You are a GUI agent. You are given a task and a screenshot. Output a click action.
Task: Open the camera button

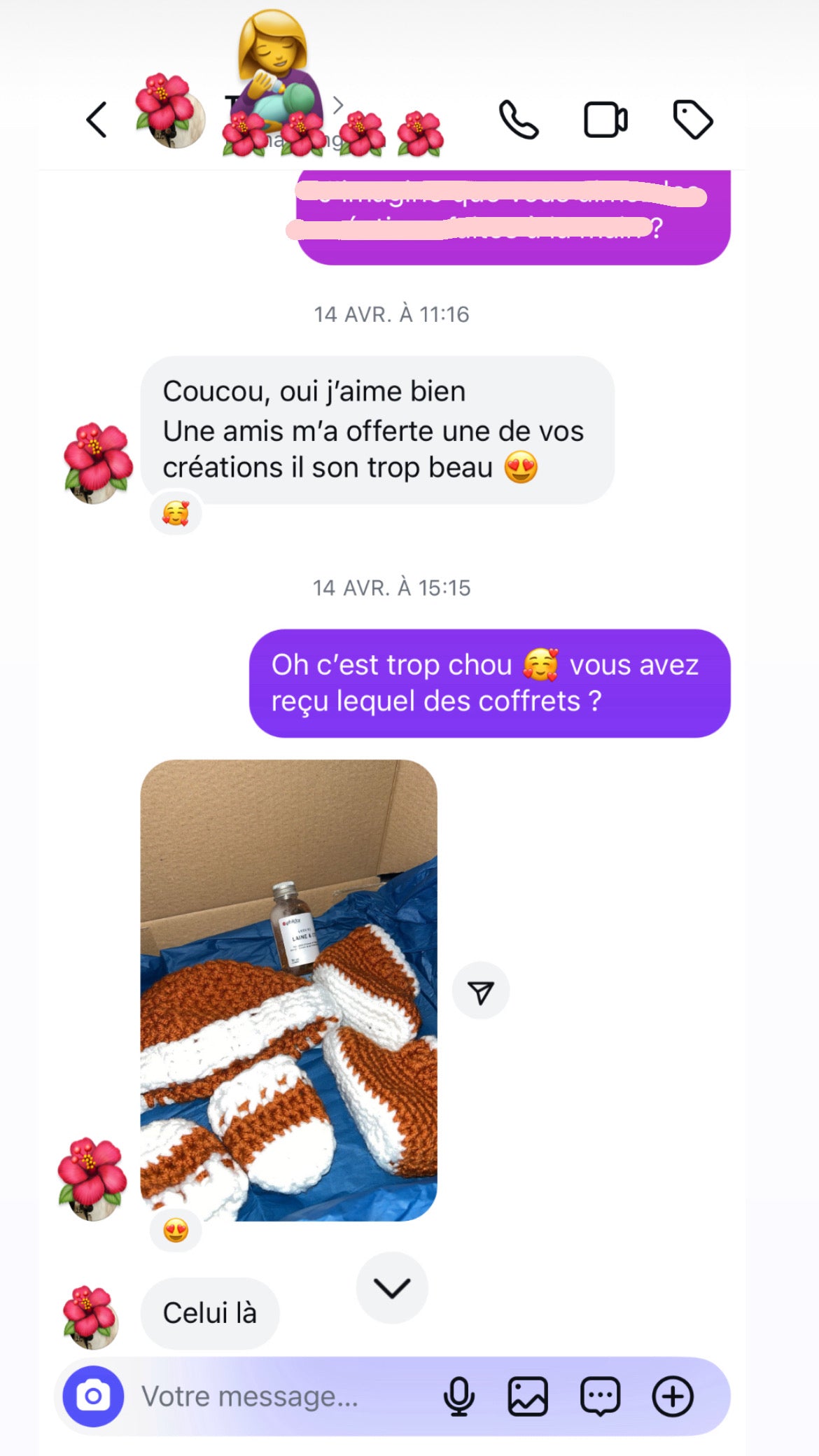[93, 1396]
